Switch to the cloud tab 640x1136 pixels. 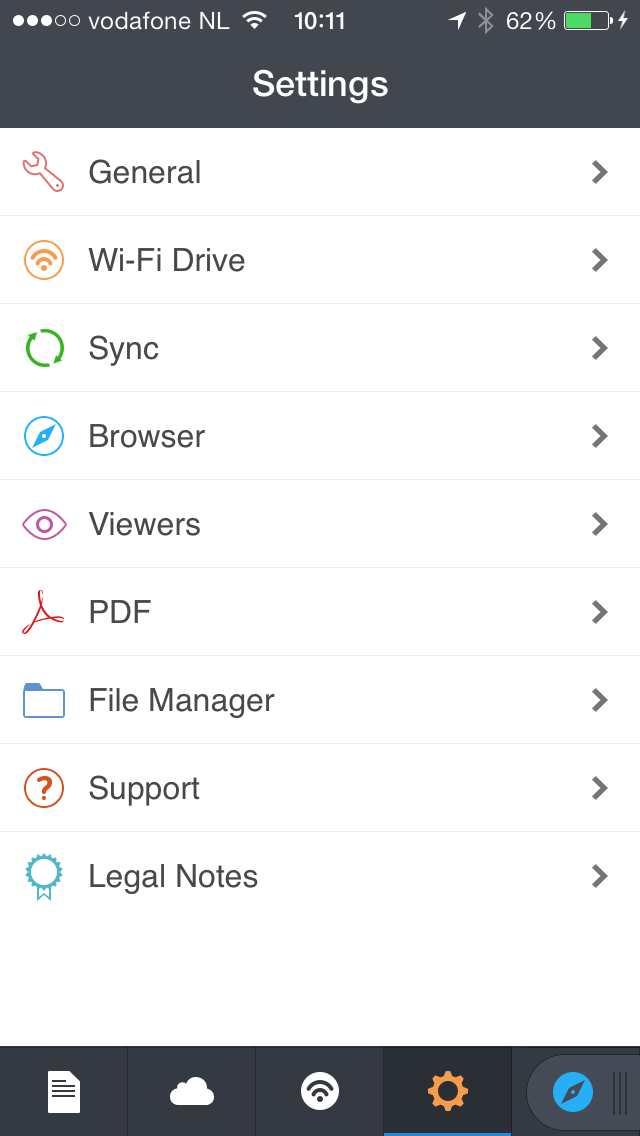pos(191,1091)
